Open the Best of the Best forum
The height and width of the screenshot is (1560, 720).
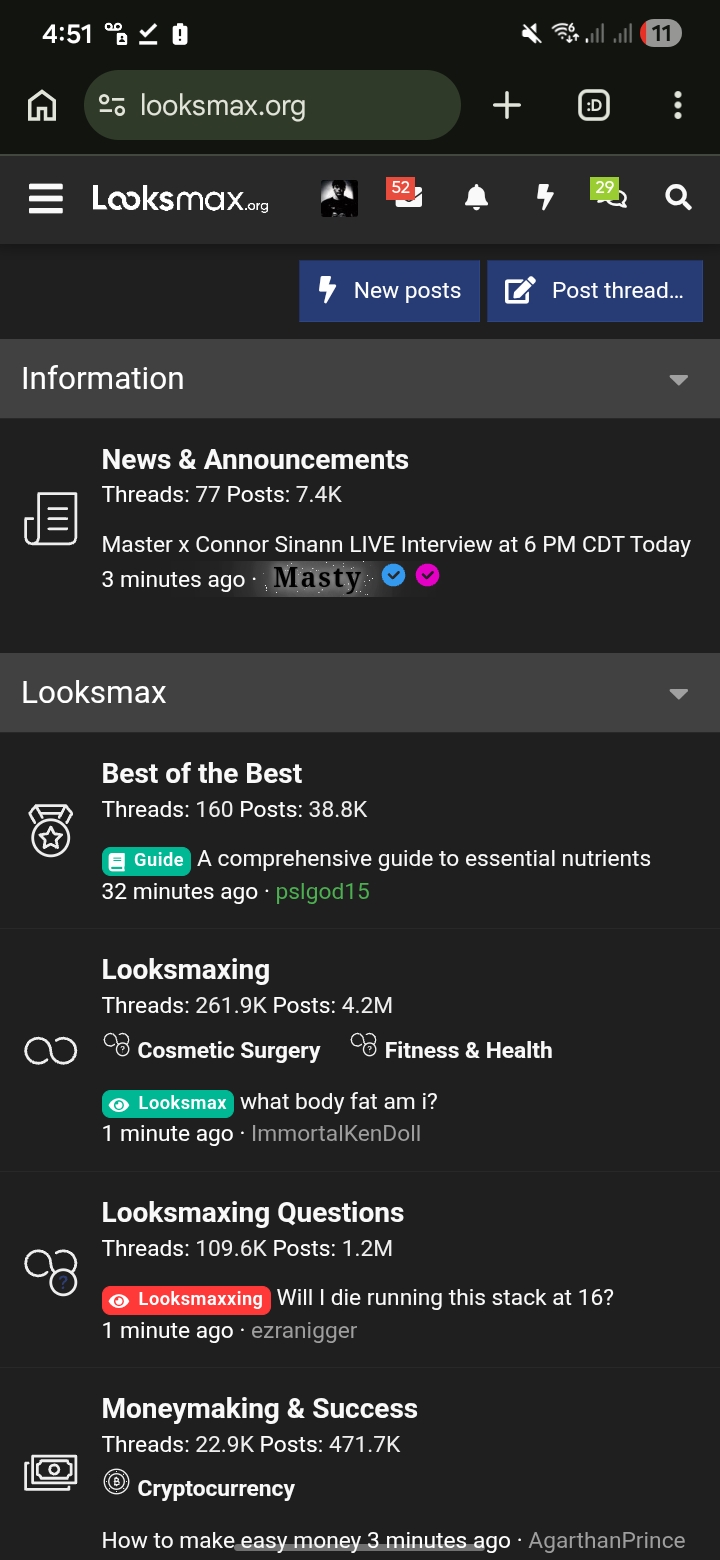pos(202,774)
